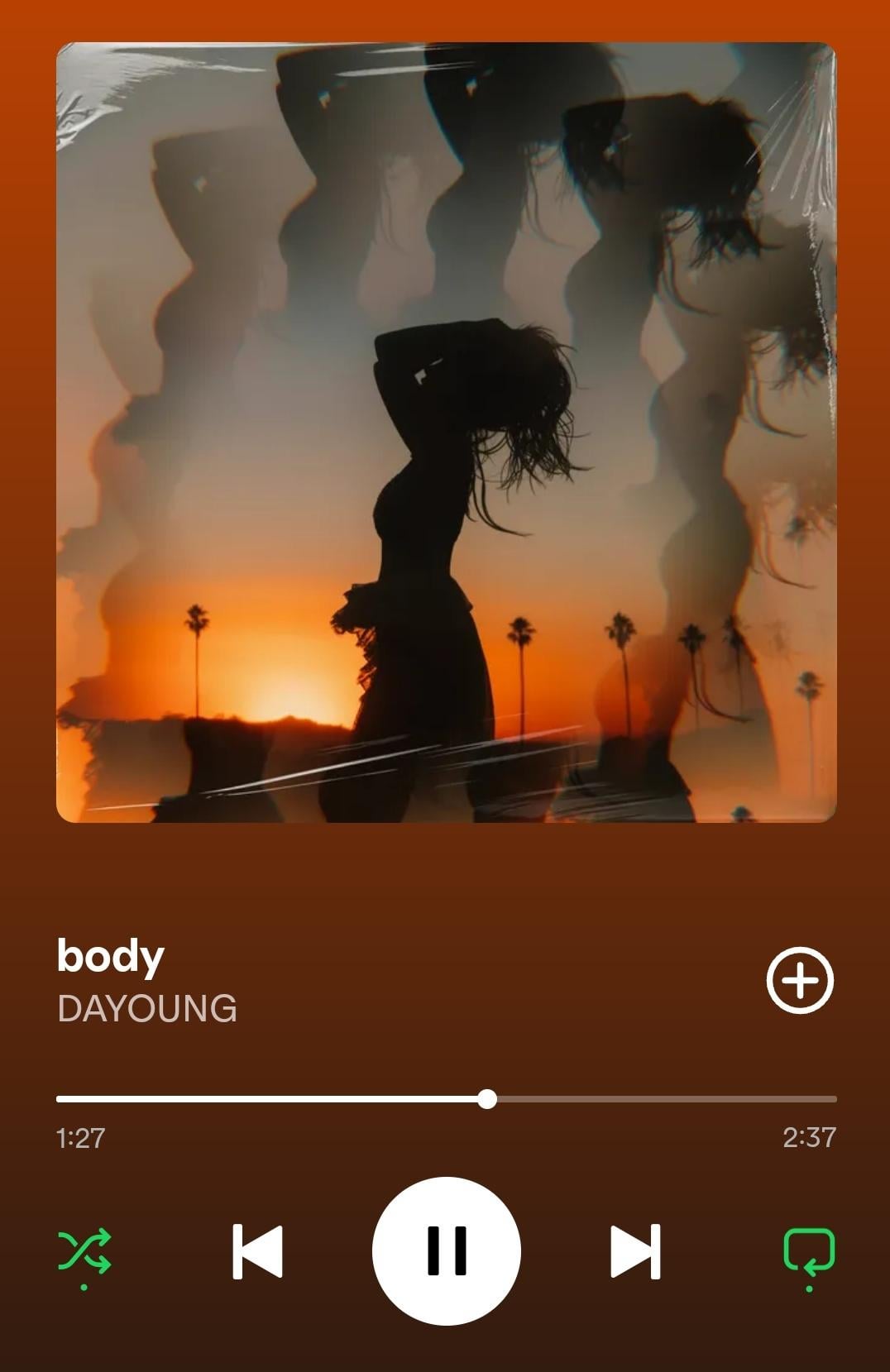Viewport: 890px width, 1372px height.
Task: Turn off shuffle mode
Action: [x=84, y=1251]
